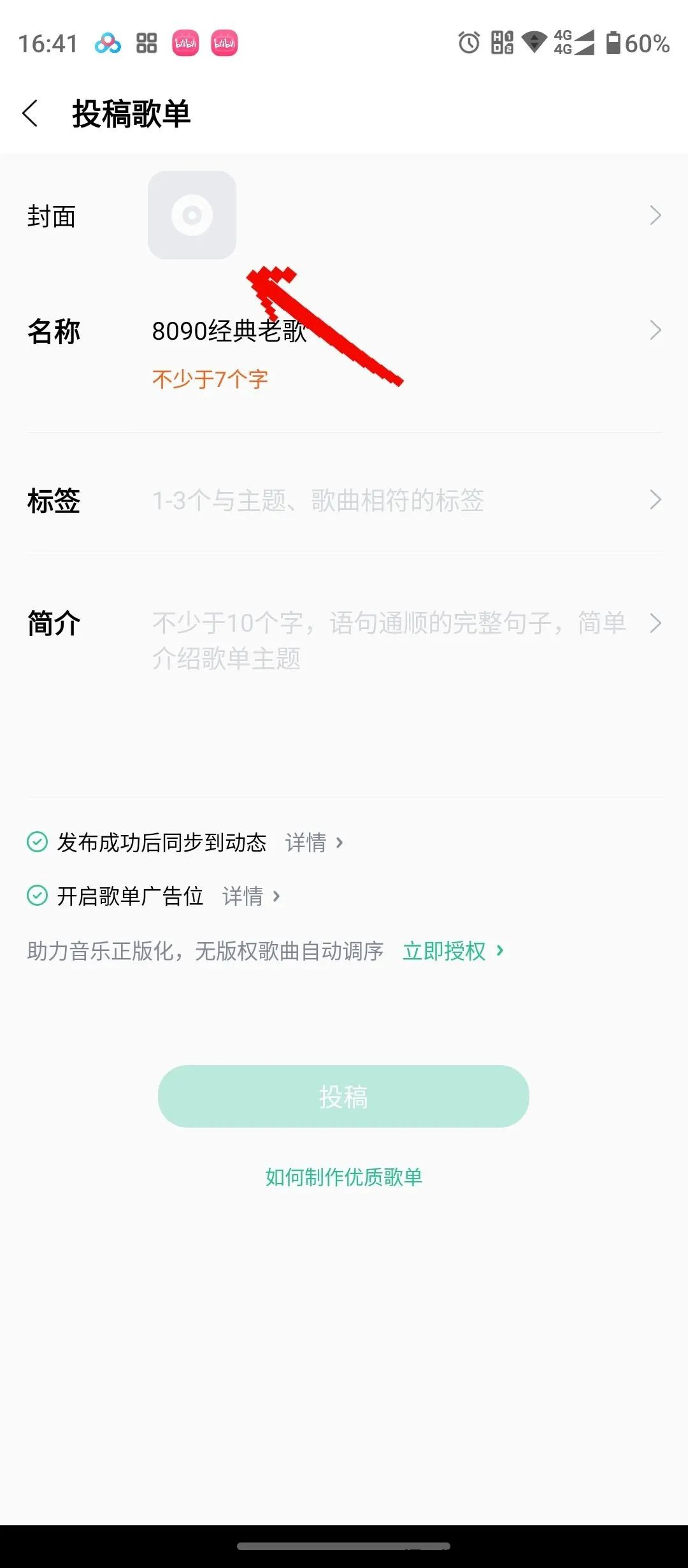Open 如何制作优质歌单 guide
The width and height of the screenshot is (688, 1568).
coord(344,1177)
